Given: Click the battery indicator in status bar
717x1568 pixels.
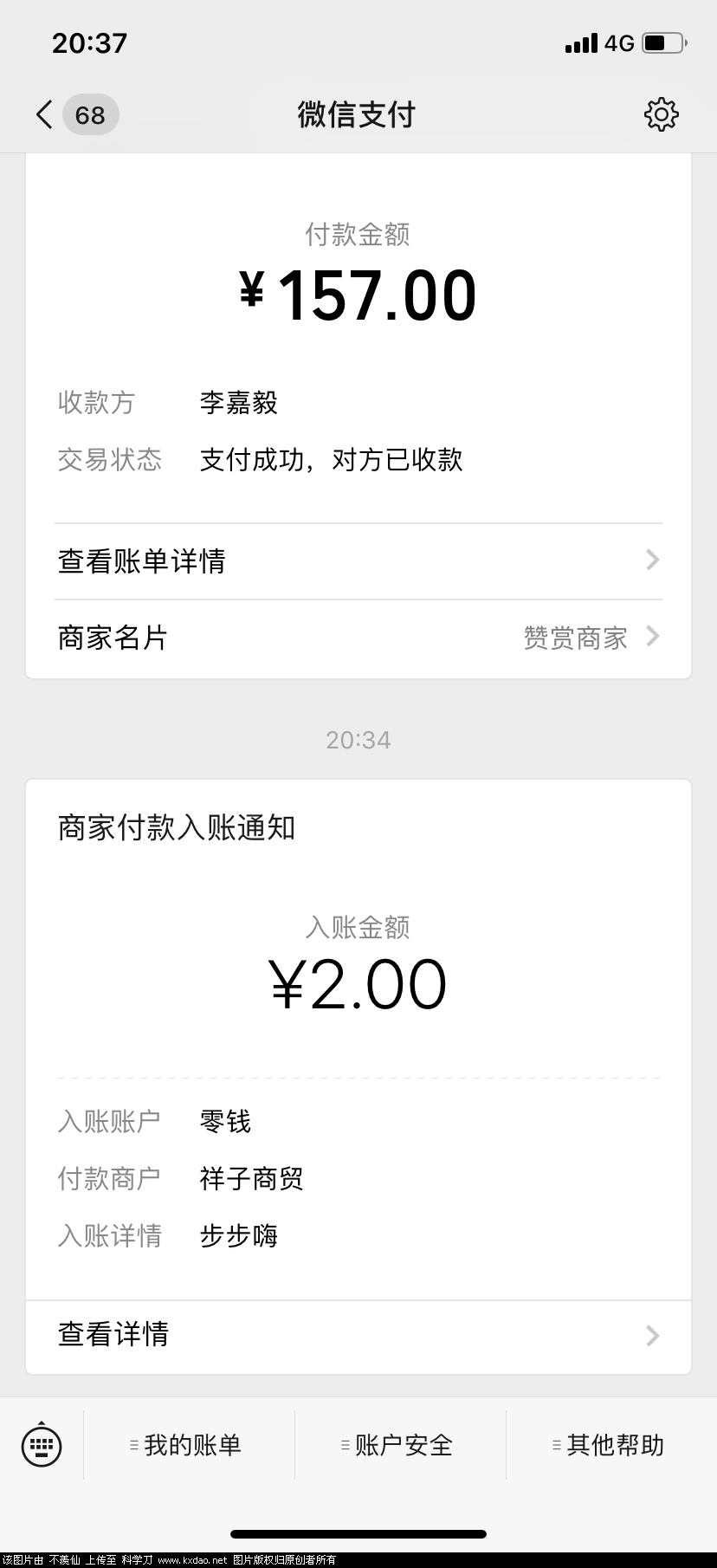Looking at the screenshot, I should click(x=661, y=42).
